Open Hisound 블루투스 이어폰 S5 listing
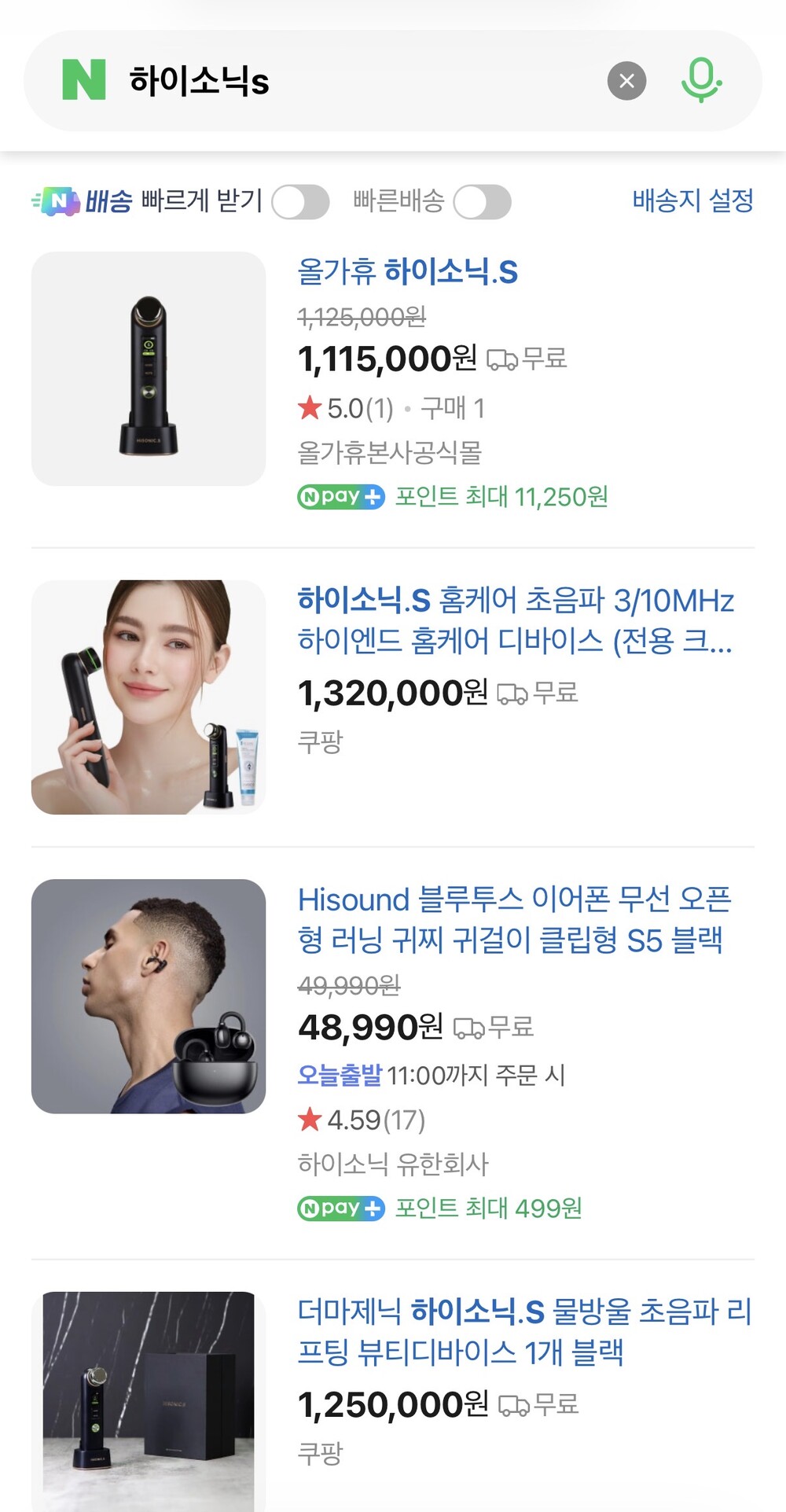This screenshot has height=1512, width=786. click(514, 919)
